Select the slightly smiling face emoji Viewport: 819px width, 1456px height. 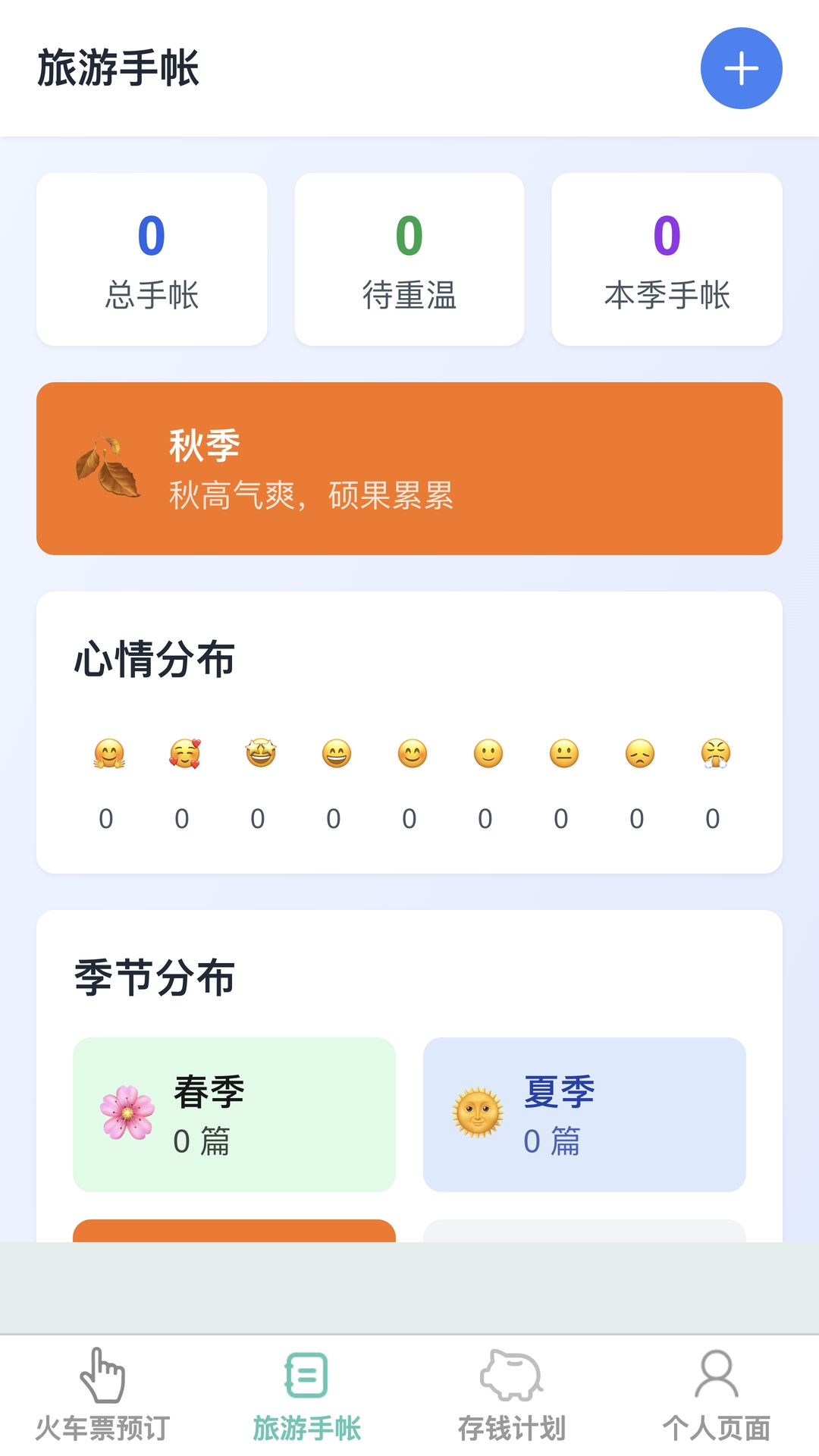click(485, 753)
